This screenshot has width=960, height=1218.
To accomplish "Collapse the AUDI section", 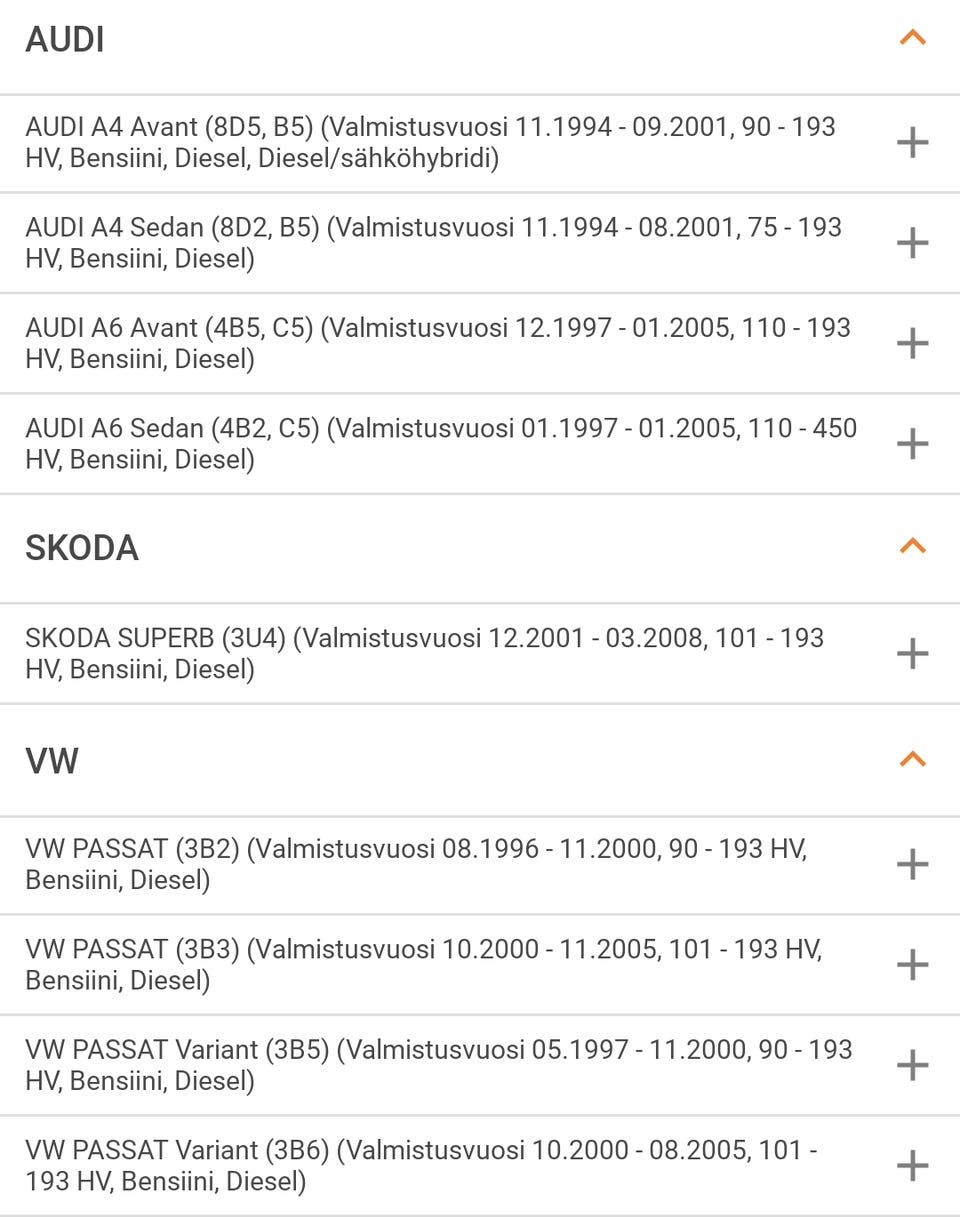I will pos(912,39).
